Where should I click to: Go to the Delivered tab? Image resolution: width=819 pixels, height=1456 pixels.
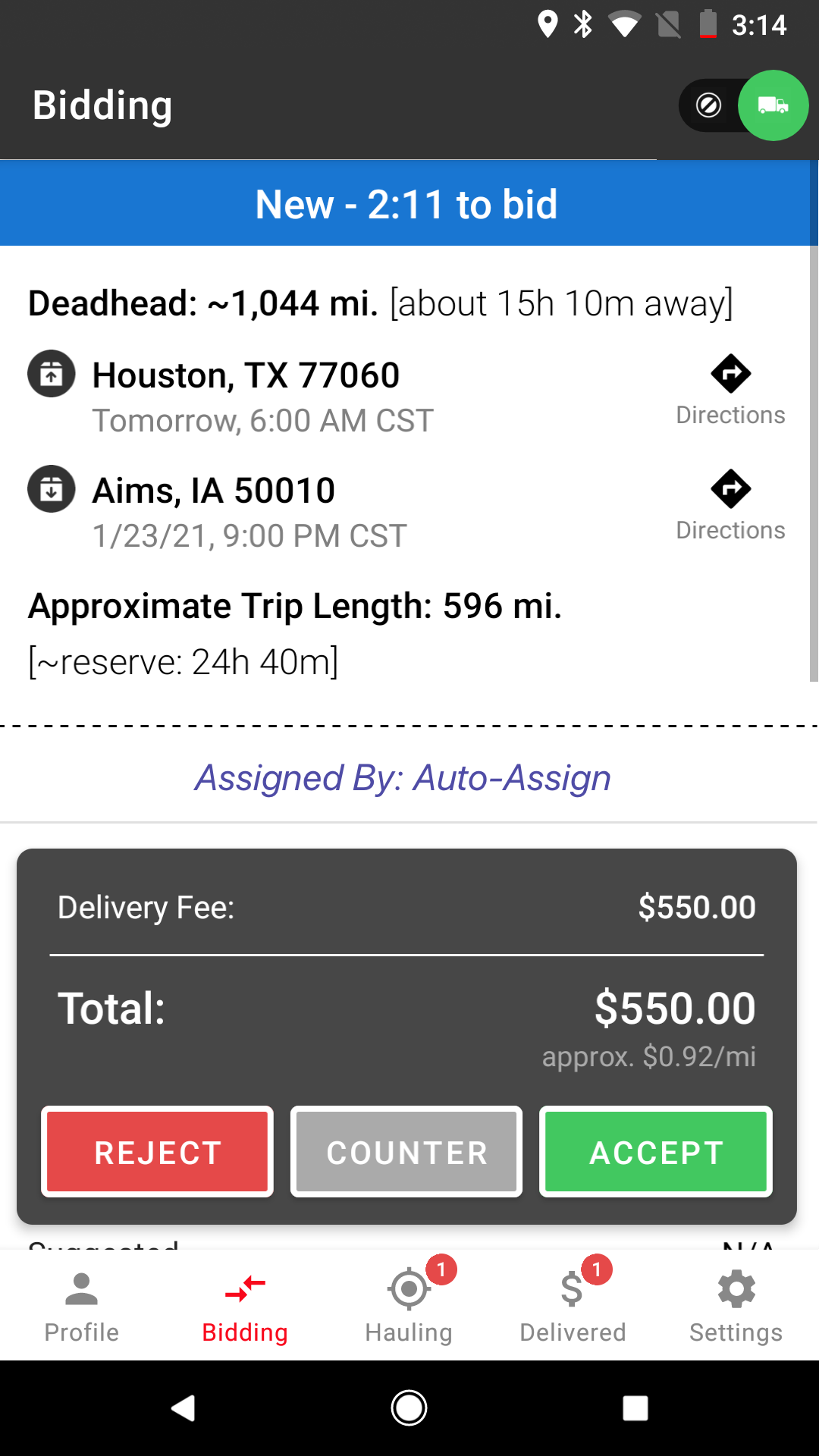[x=573, y=1306]
